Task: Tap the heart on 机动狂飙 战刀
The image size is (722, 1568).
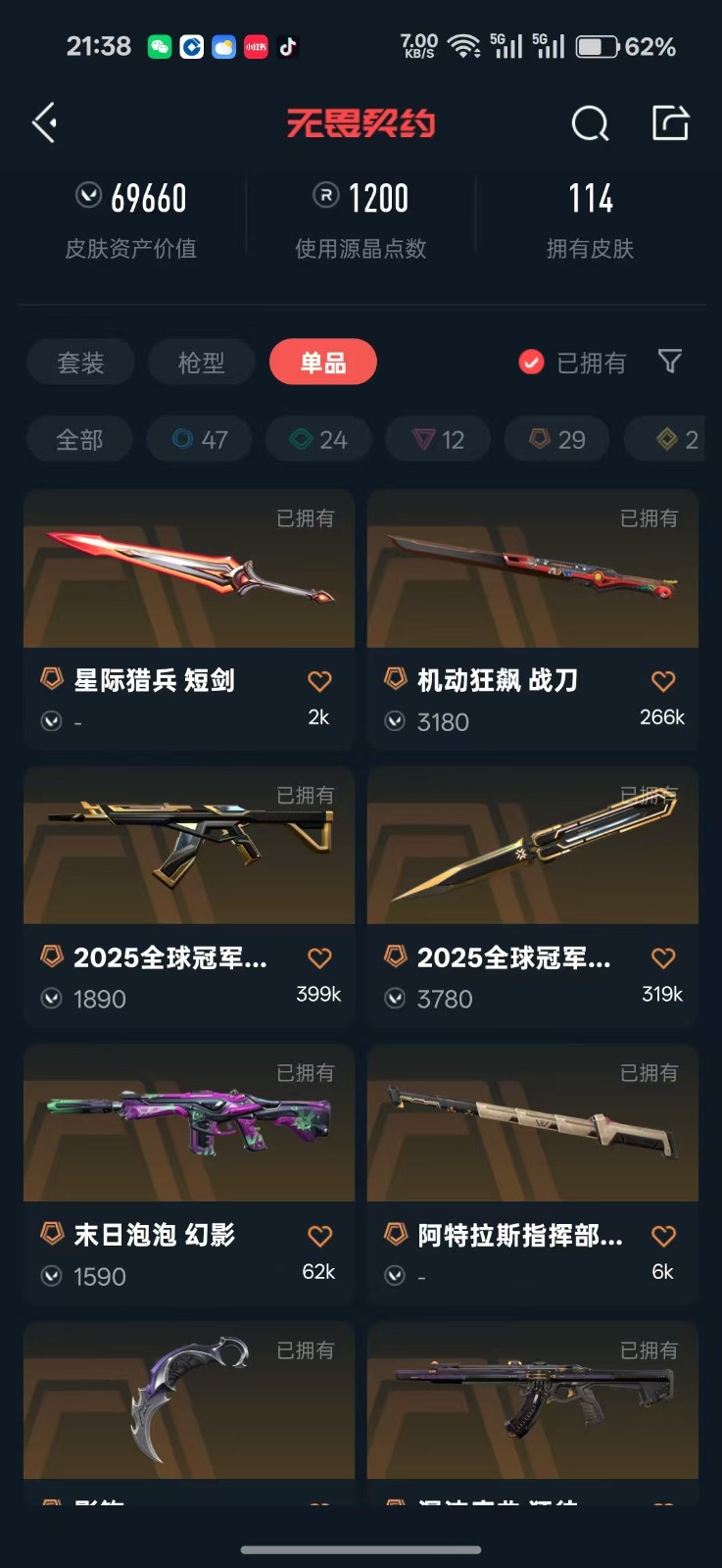Action: (663, 681)
